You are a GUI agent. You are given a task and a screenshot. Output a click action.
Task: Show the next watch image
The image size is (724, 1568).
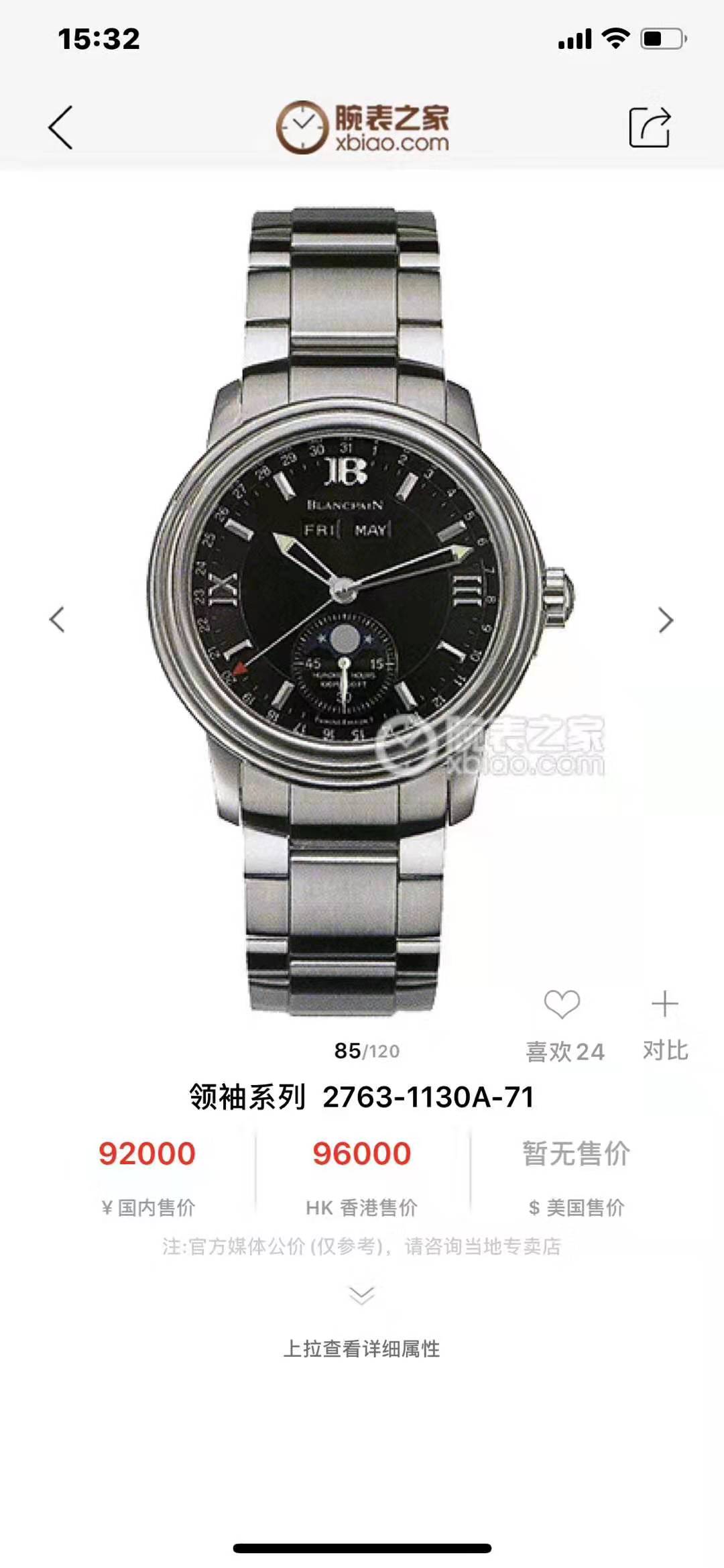(x=665, y=620)
